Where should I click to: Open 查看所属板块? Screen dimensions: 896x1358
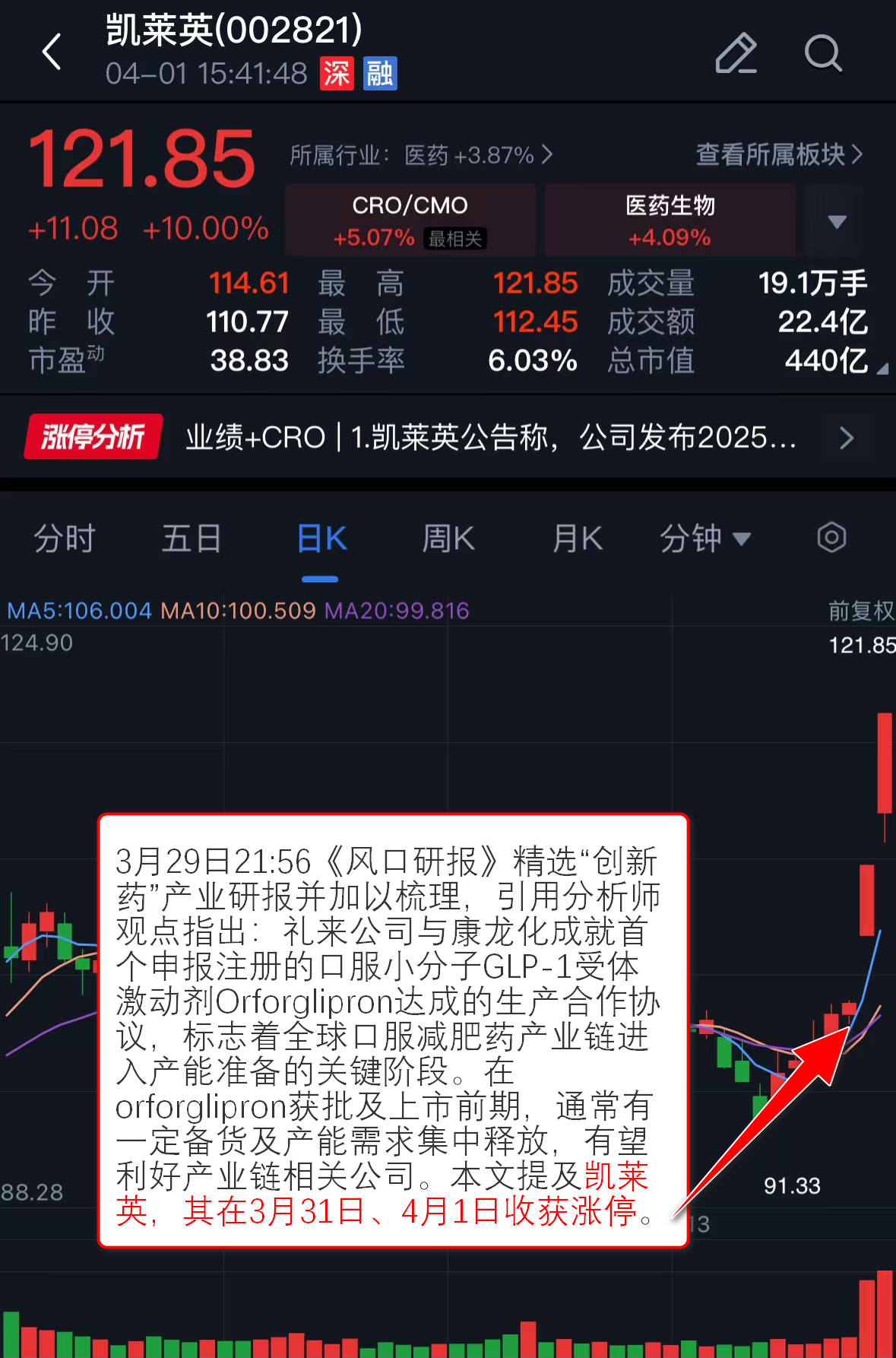point(779,154)
